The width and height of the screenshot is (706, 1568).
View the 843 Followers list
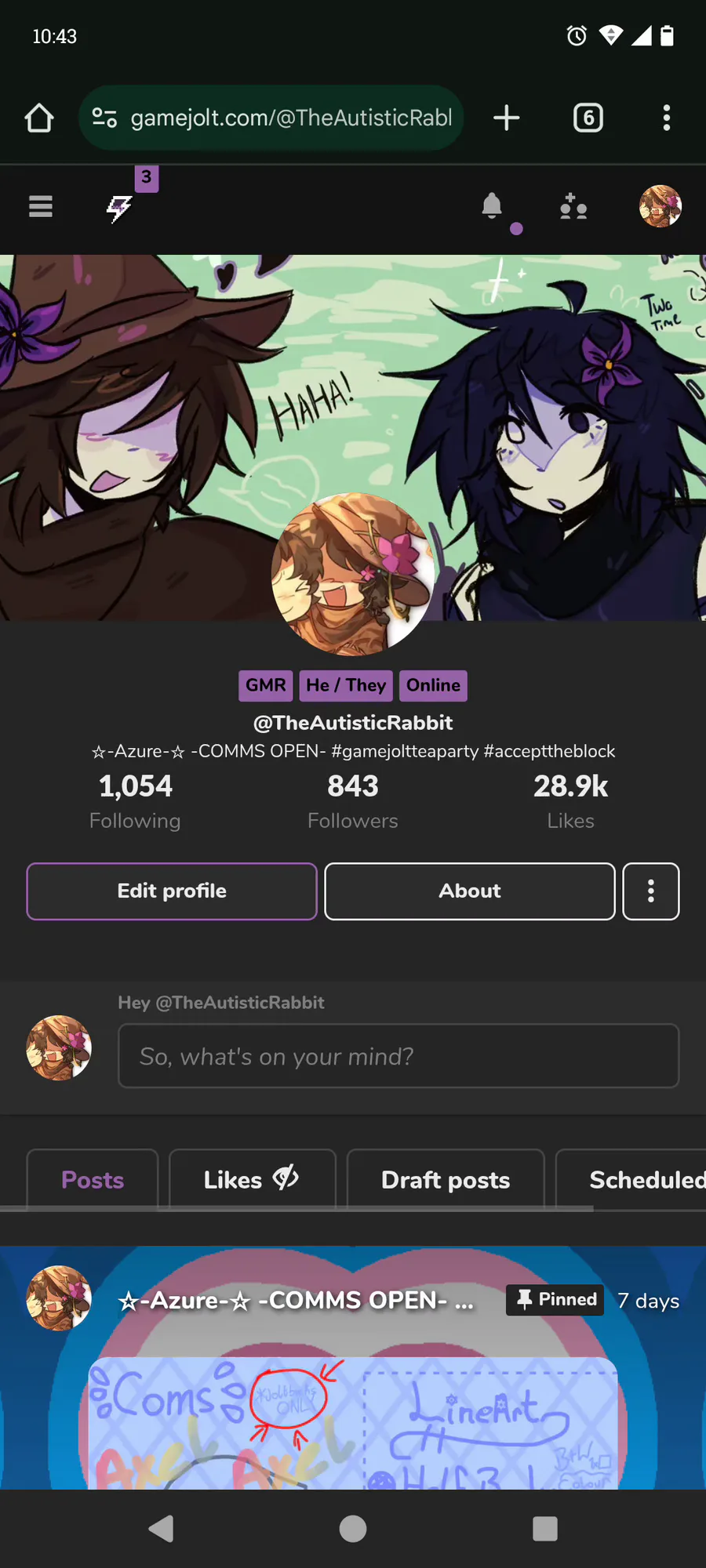pos(353,801)
